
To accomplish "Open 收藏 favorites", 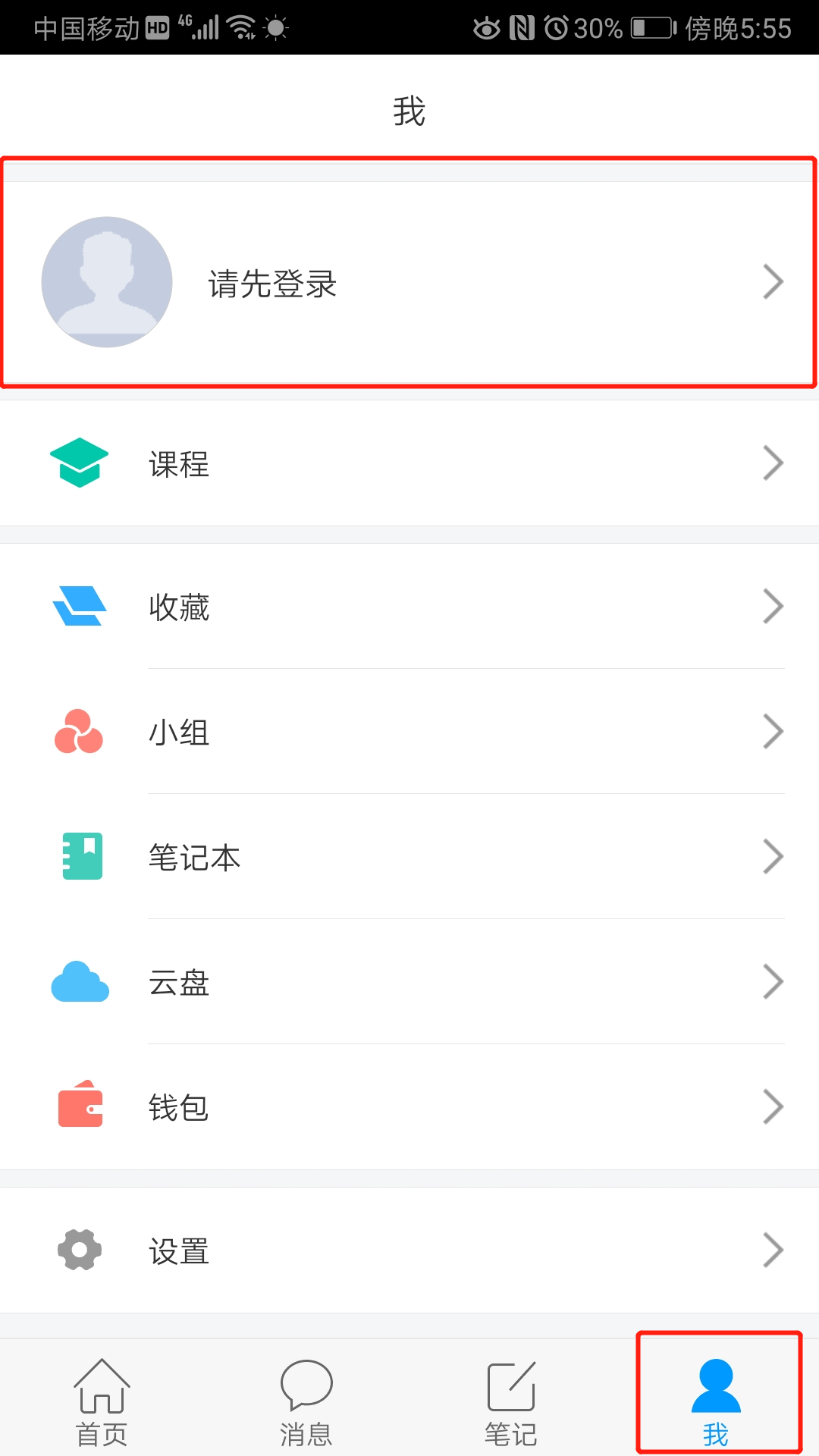I will [x=409, y=606].
